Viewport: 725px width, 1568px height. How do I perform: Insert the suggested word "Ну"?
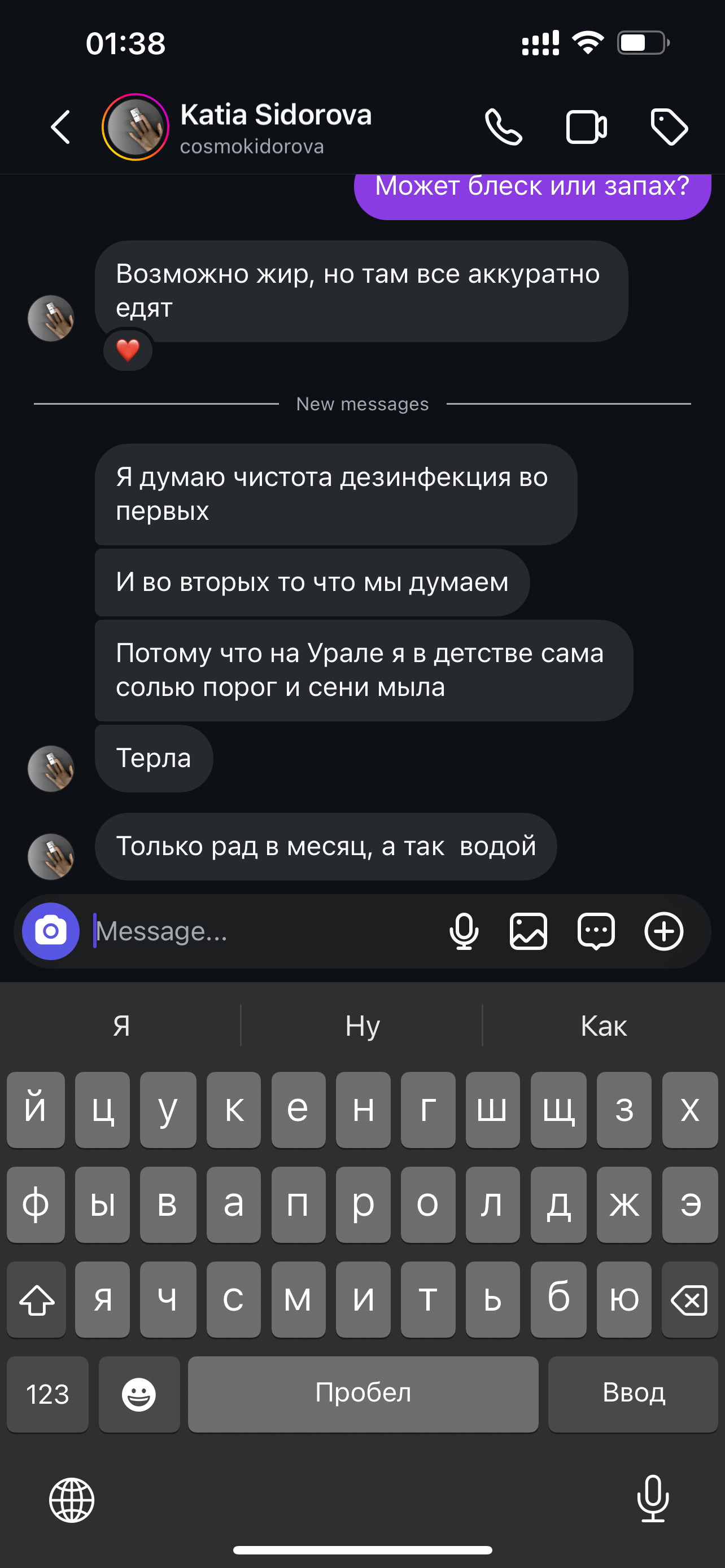(x=362, y=1026)
